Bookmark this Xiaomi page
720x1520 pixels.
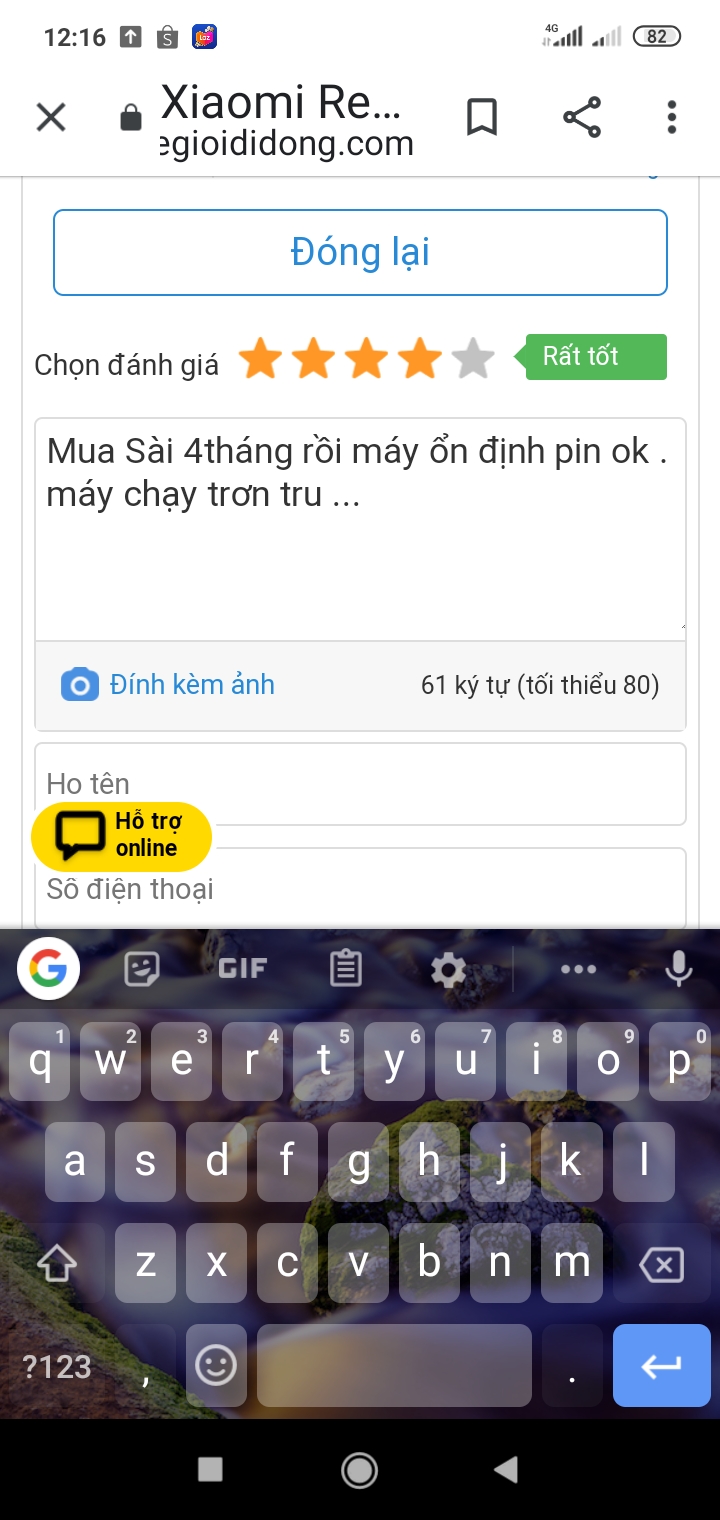click(x=482, y=118)
